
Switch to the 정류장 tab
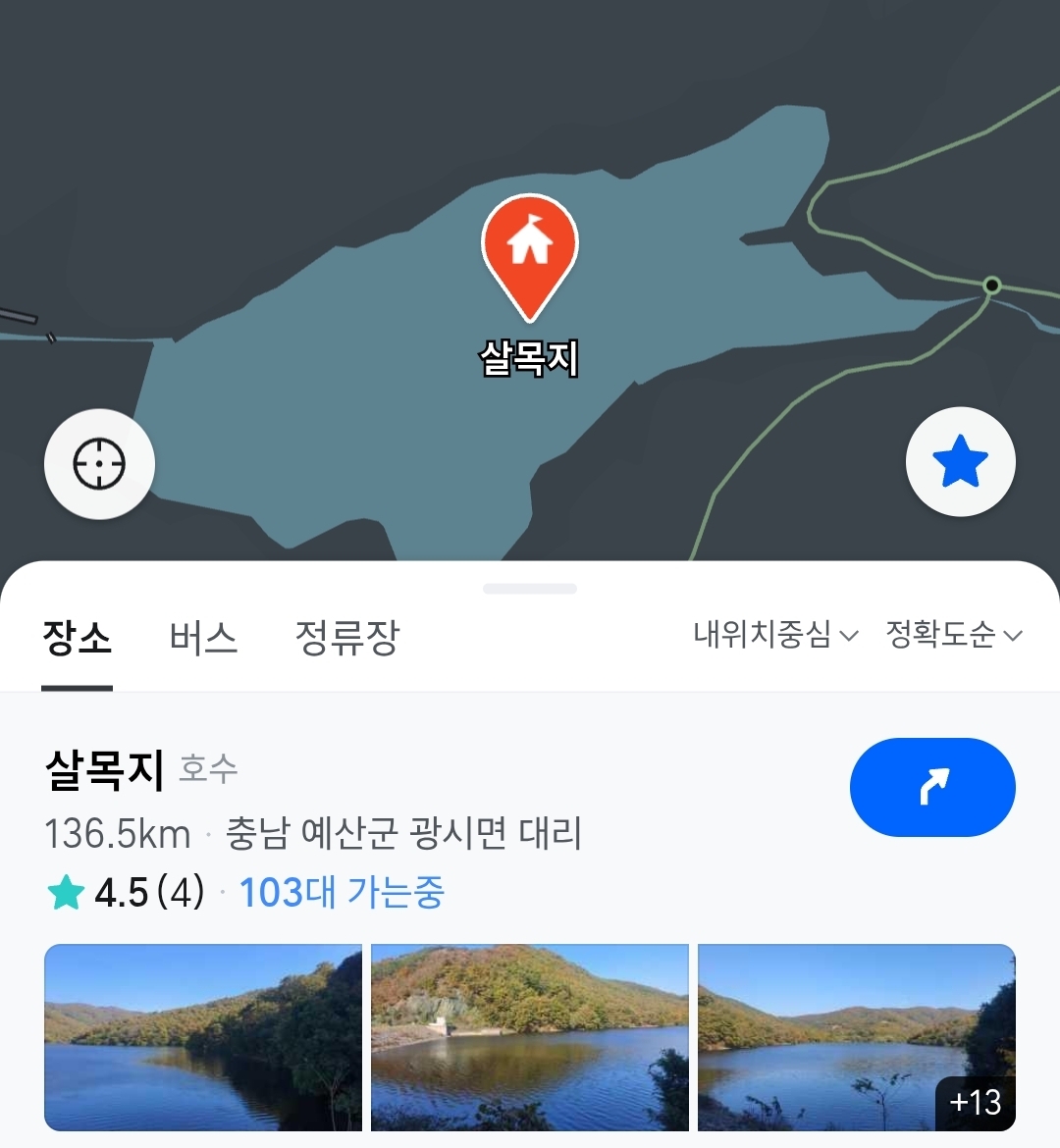point(345,638)
